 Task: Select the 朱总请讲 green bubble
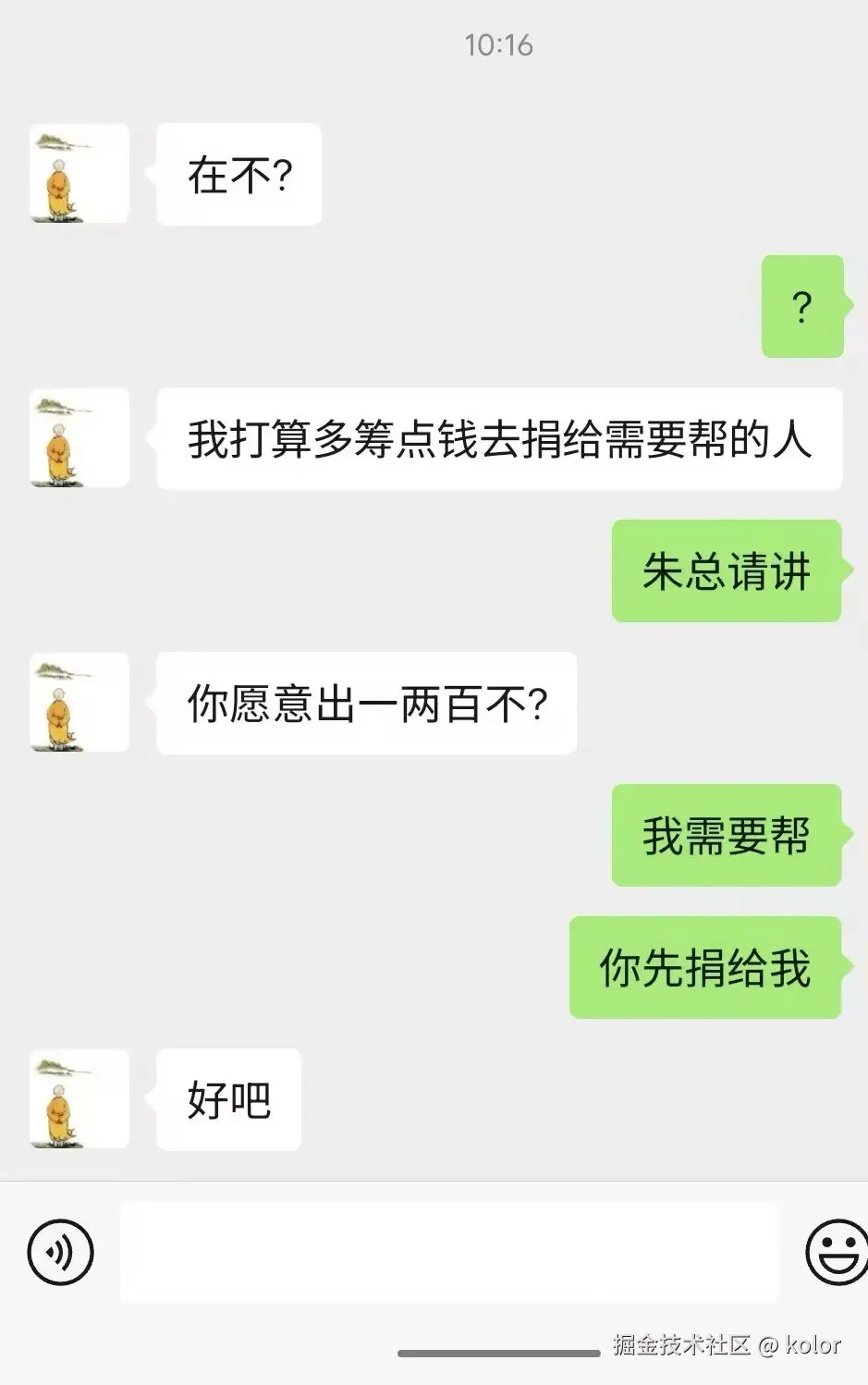[x=727, y=572]
